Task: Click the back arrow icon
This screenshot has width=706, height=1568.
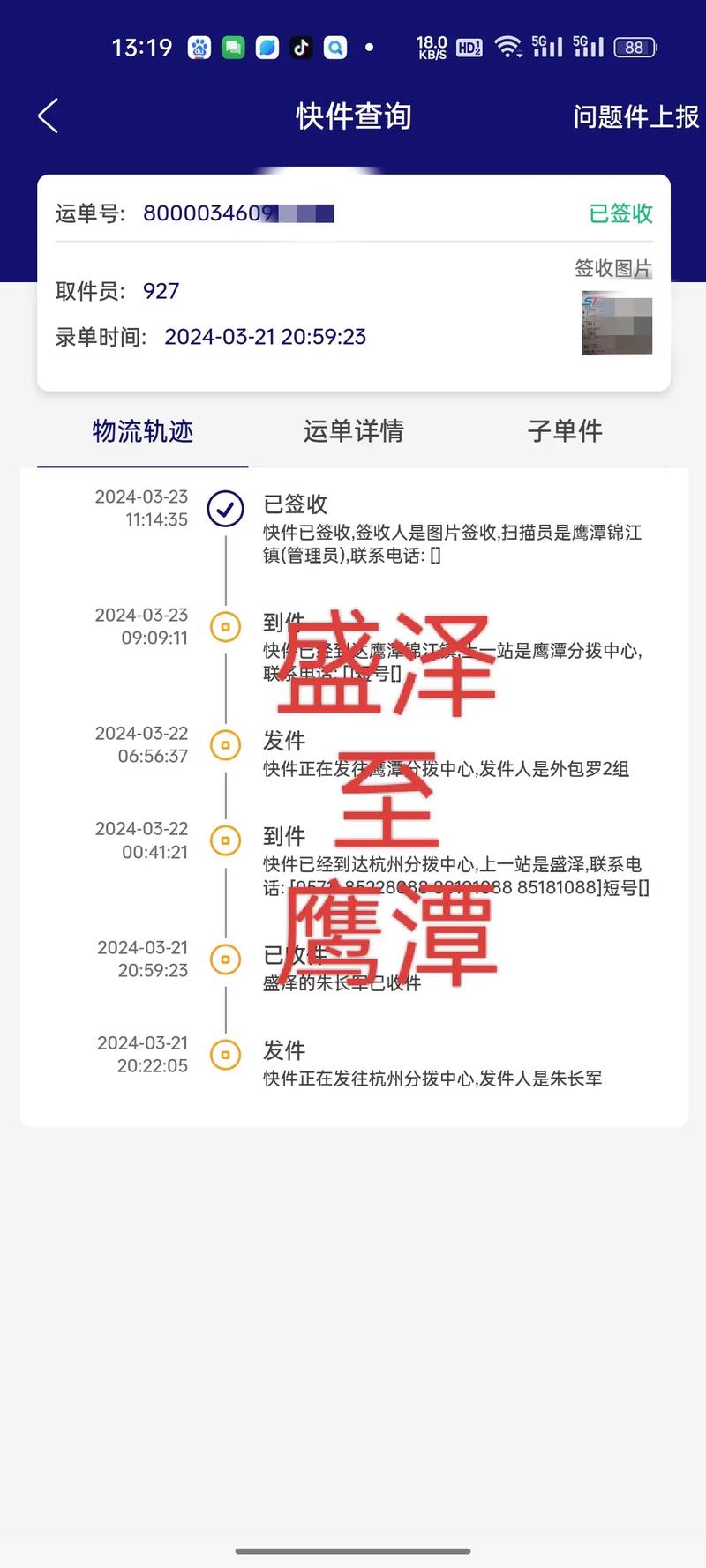Action: [47, 116]
